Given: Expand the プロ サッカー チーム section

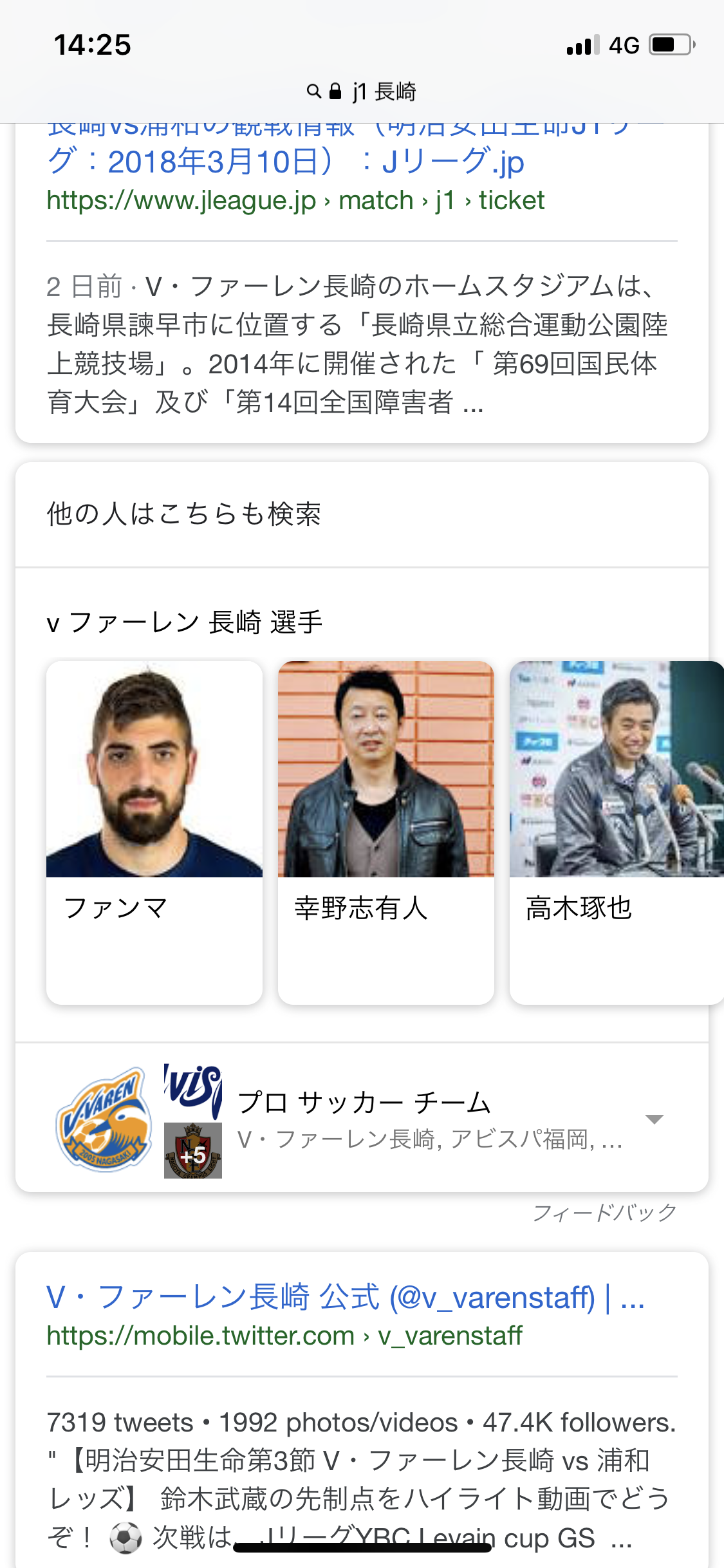Looking at the screenshot, I should click(654, 1119).
